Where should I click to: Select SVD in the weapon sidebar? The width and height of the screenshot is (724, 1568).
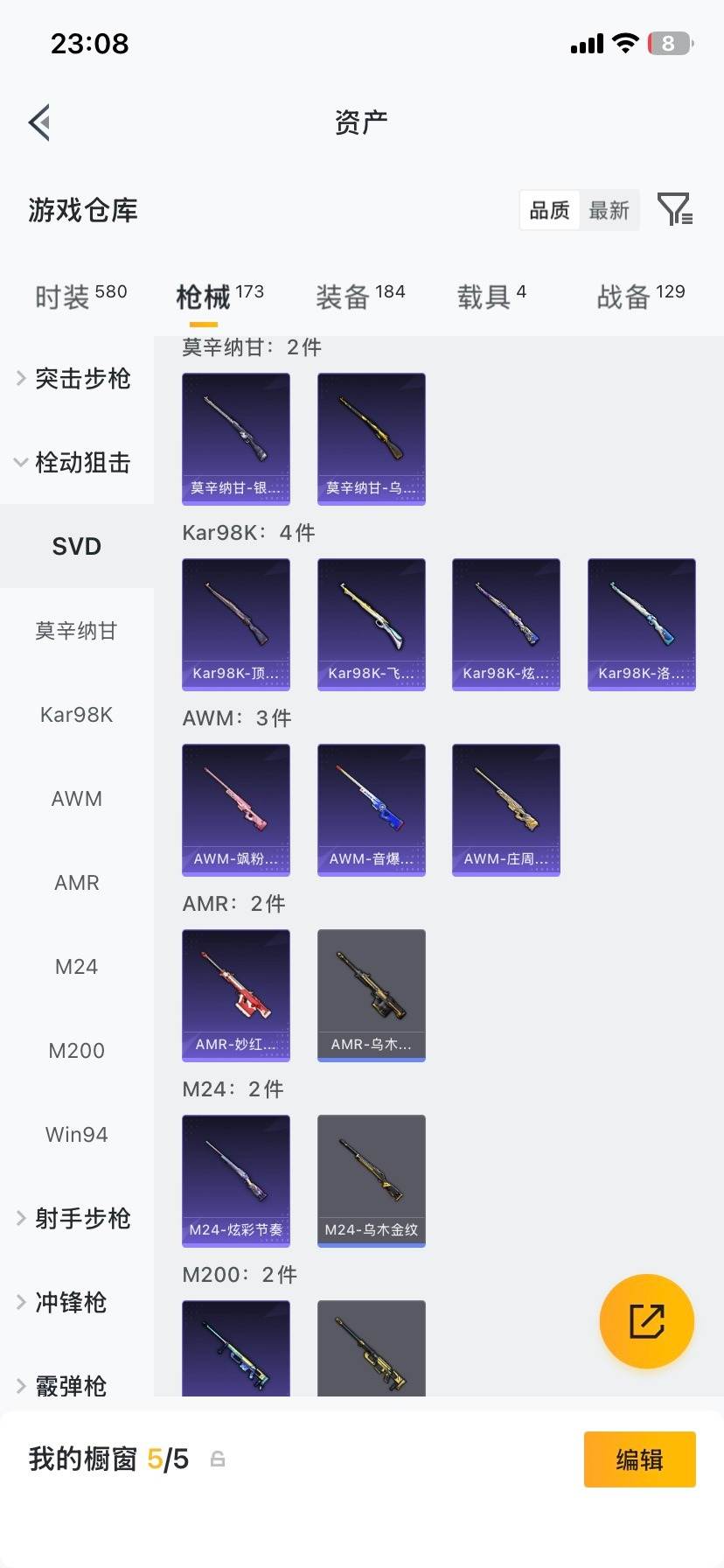[77, 545]
